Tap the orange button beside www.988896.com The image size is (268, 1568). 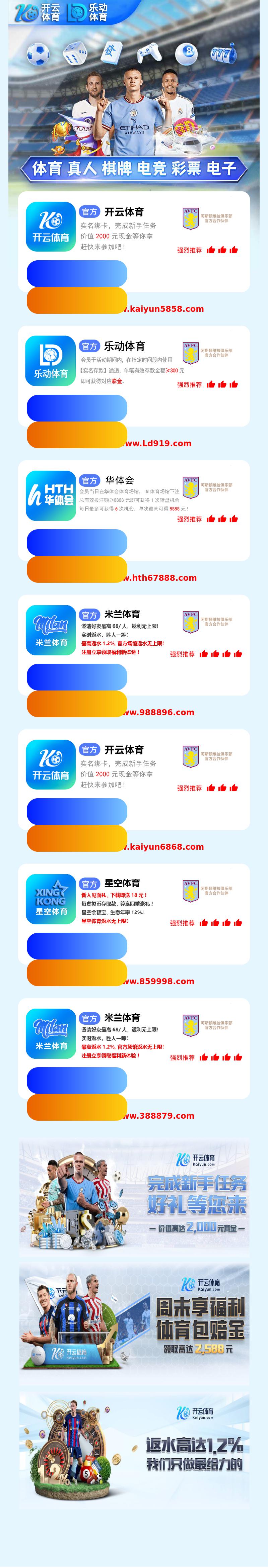click(77, 704)
